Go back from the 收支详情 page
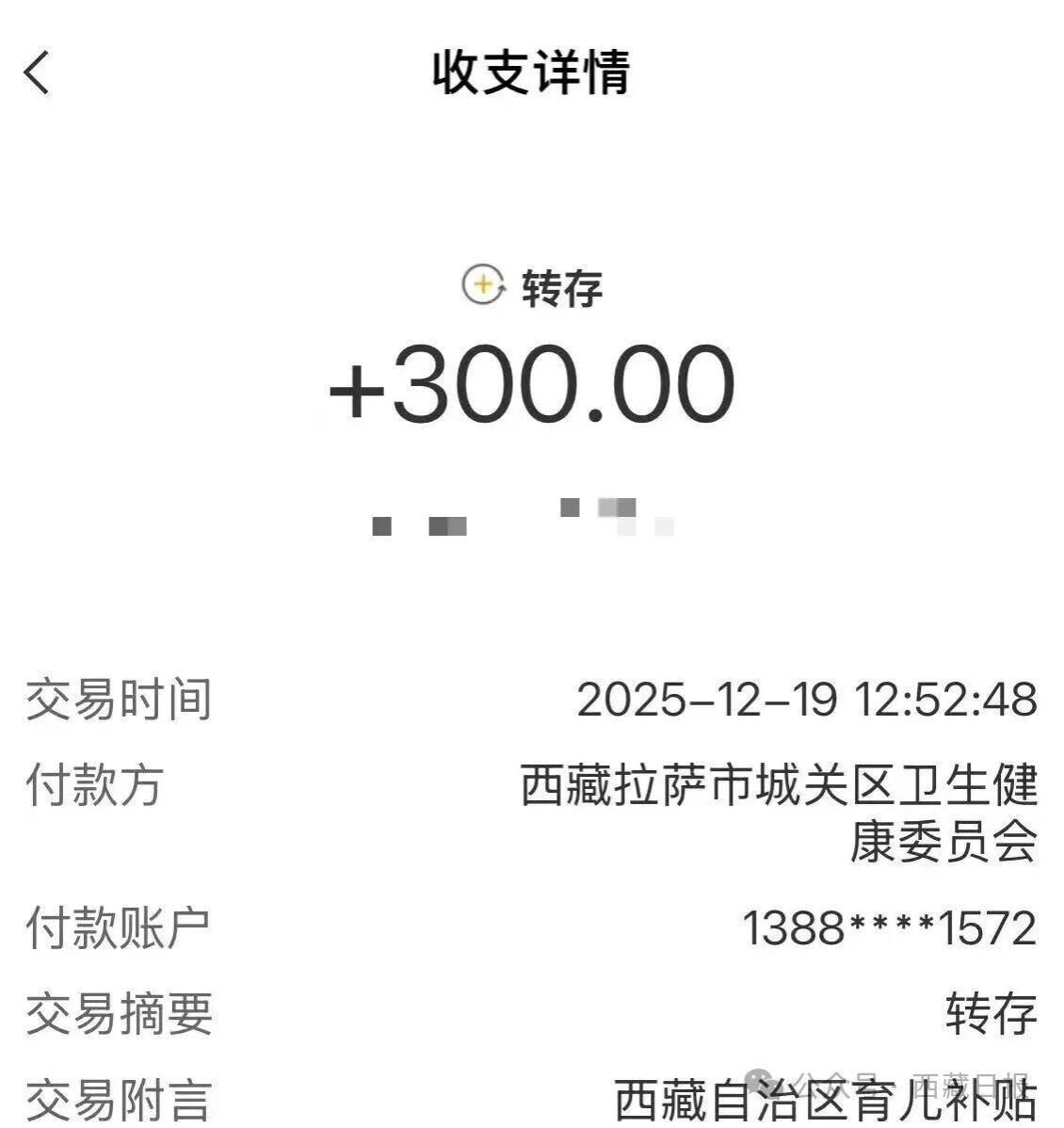1064x1128 pixels. coord(37,73)
